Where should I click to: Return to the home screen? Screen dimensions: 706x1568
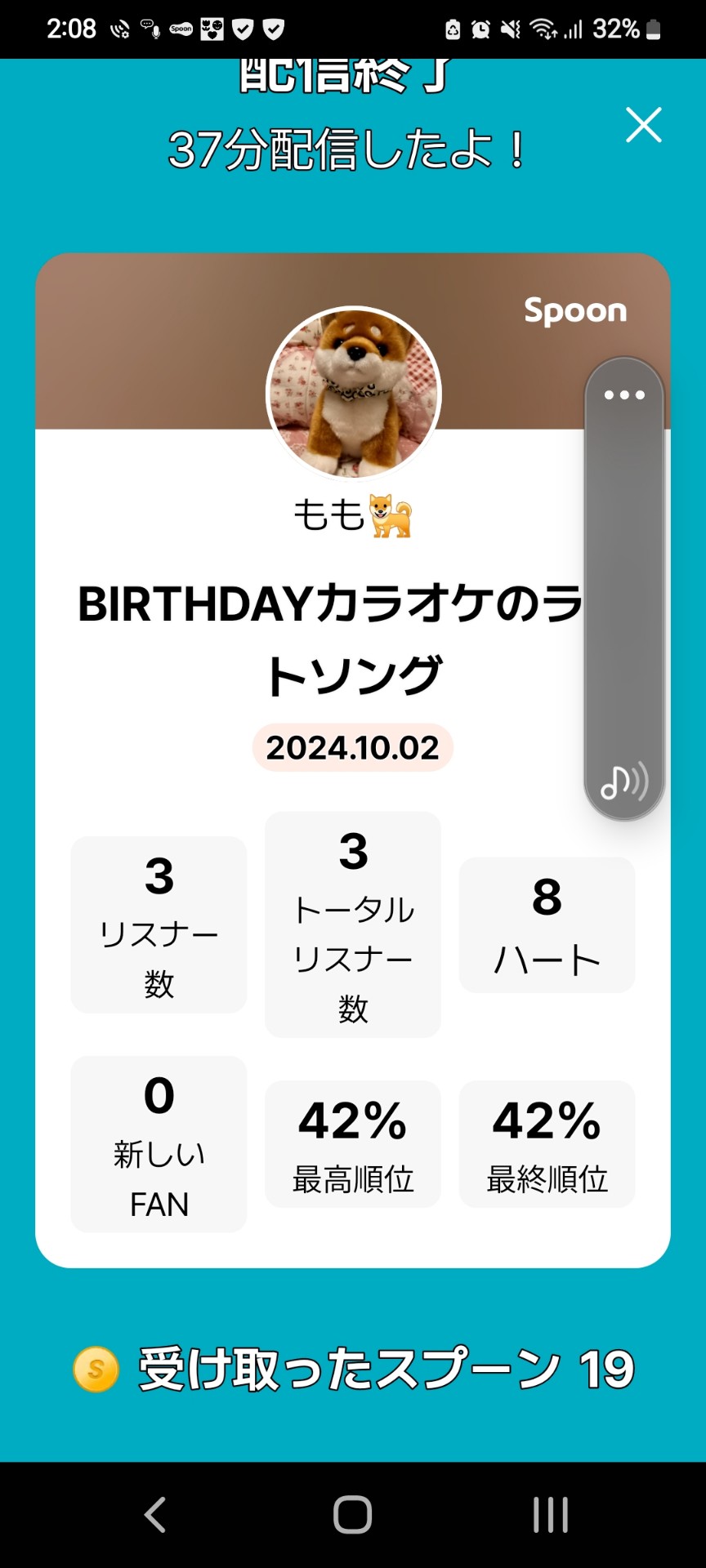[353, 1515]
